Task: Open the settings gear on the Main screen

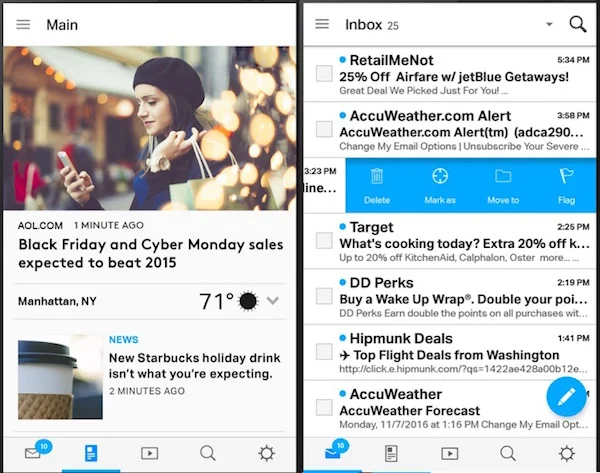Action: tap(266, 453)
